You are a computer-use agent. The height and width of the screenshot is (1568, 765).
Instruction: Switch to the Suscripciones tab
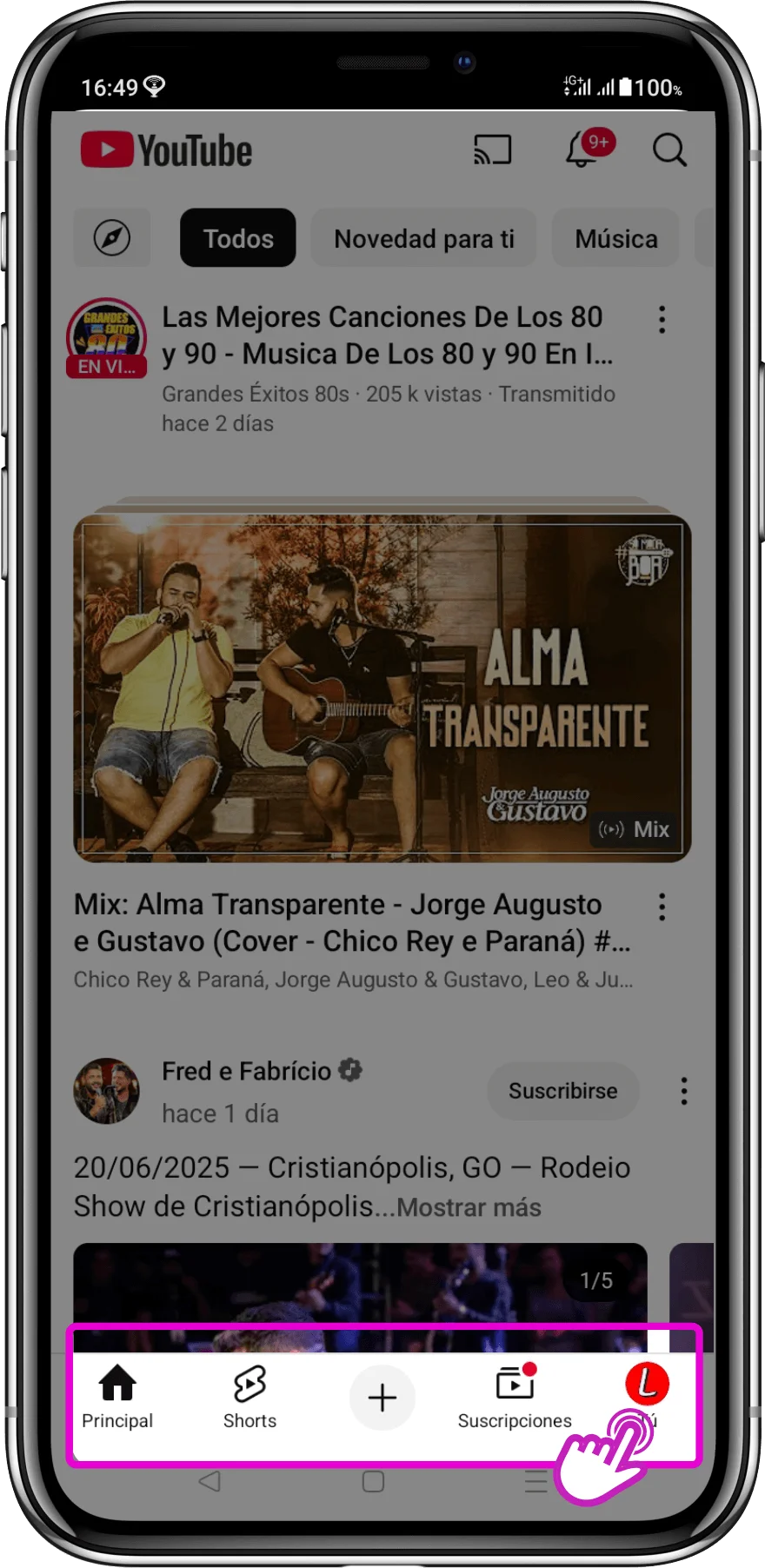click(x=515, y=1397)
